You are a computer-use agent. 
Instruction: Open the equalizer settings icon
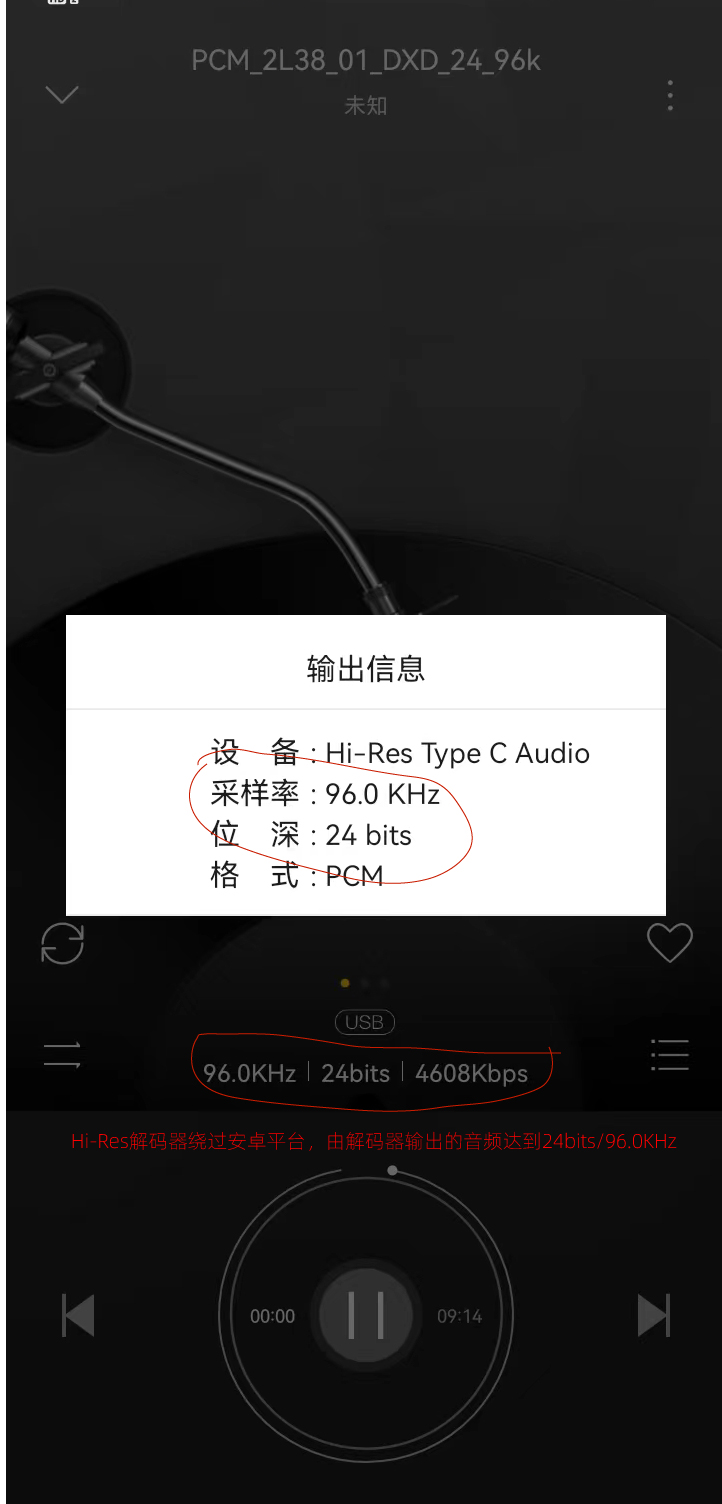pos(62,1054)
